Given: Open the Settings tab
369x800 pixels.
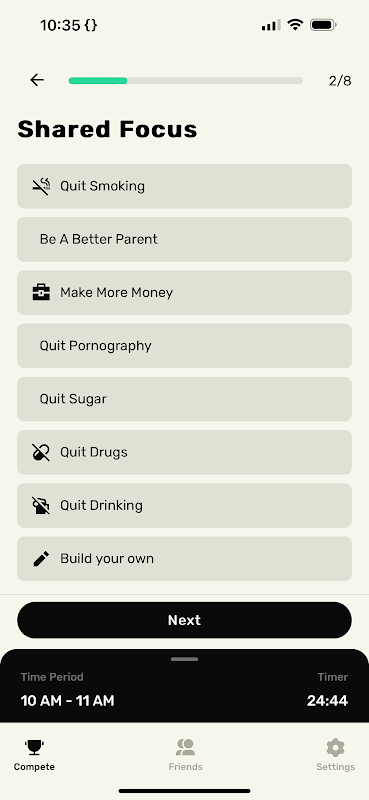Looking at the screenshot, I should (335, 755).
